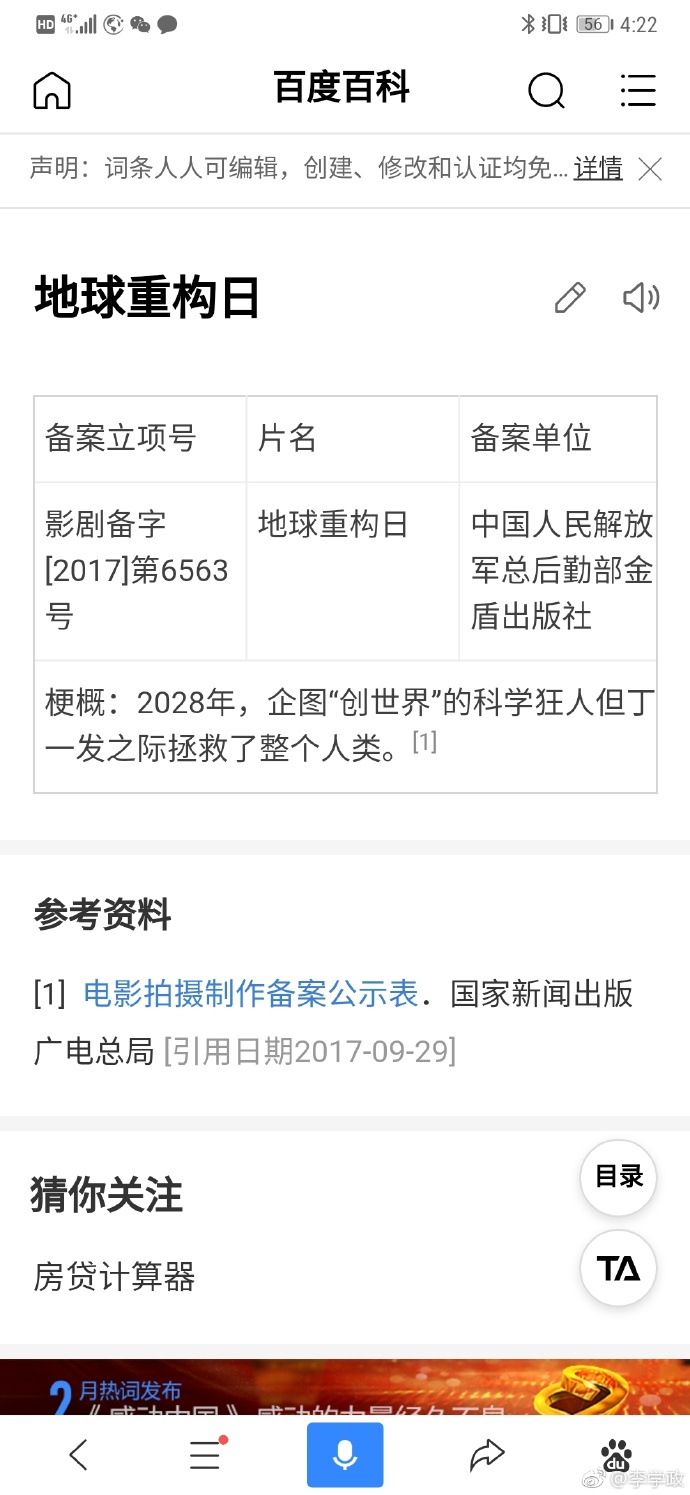Screen dimensions: 690x1495
Task: Open the bottom bar menu with the red dot
Action: [x=206, y=1455]
